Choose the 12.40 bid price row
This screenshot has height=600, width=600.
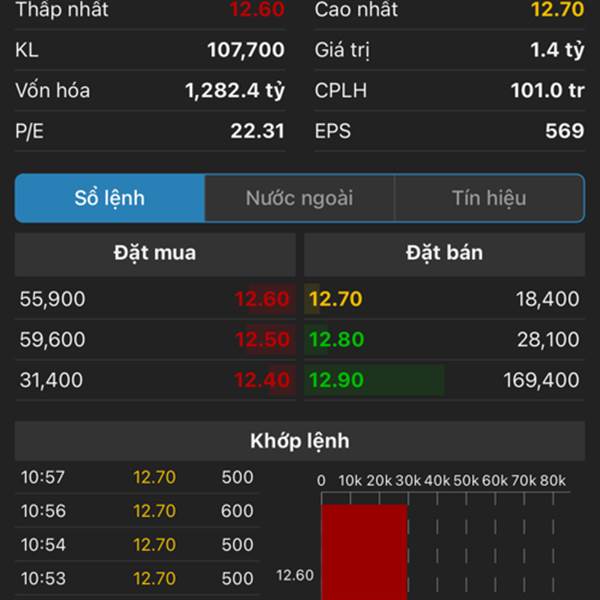coord(156,380)
